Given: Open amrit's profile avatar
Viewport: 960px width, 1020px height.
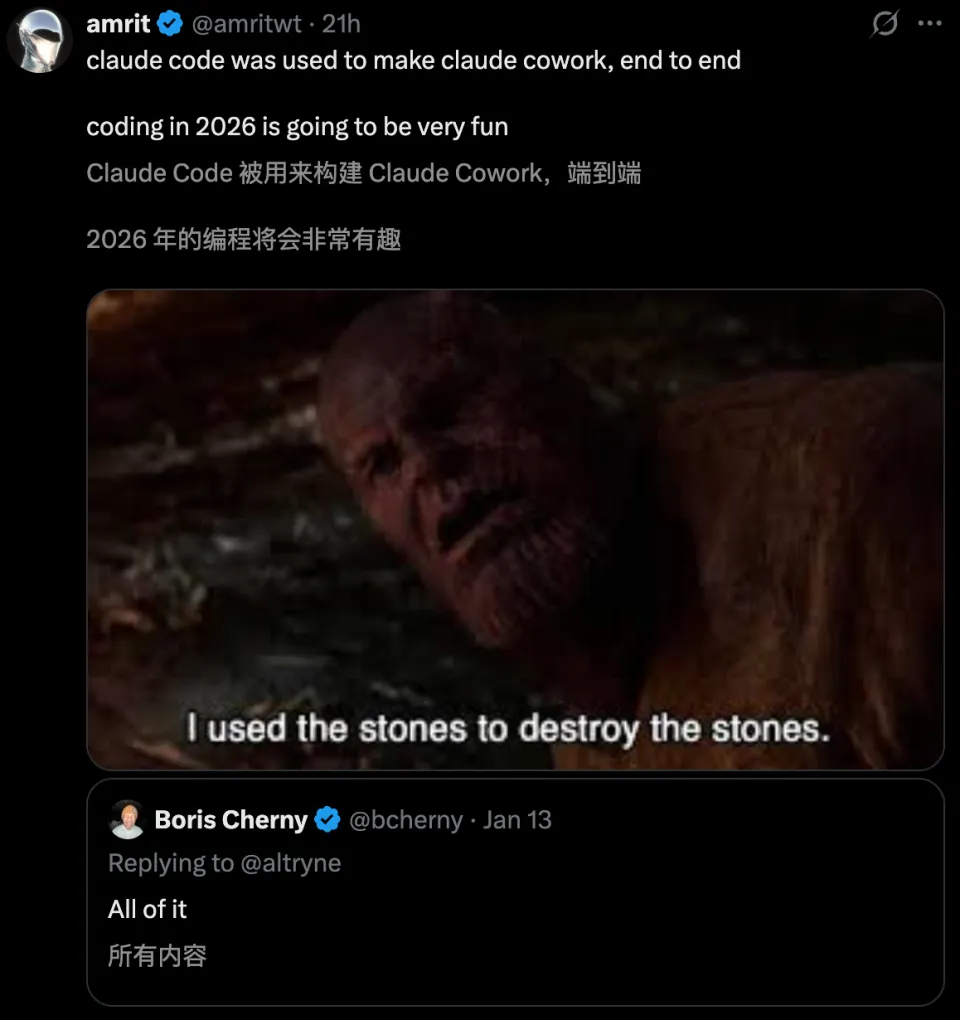Looking at the screenshot, I should point(40,42).
